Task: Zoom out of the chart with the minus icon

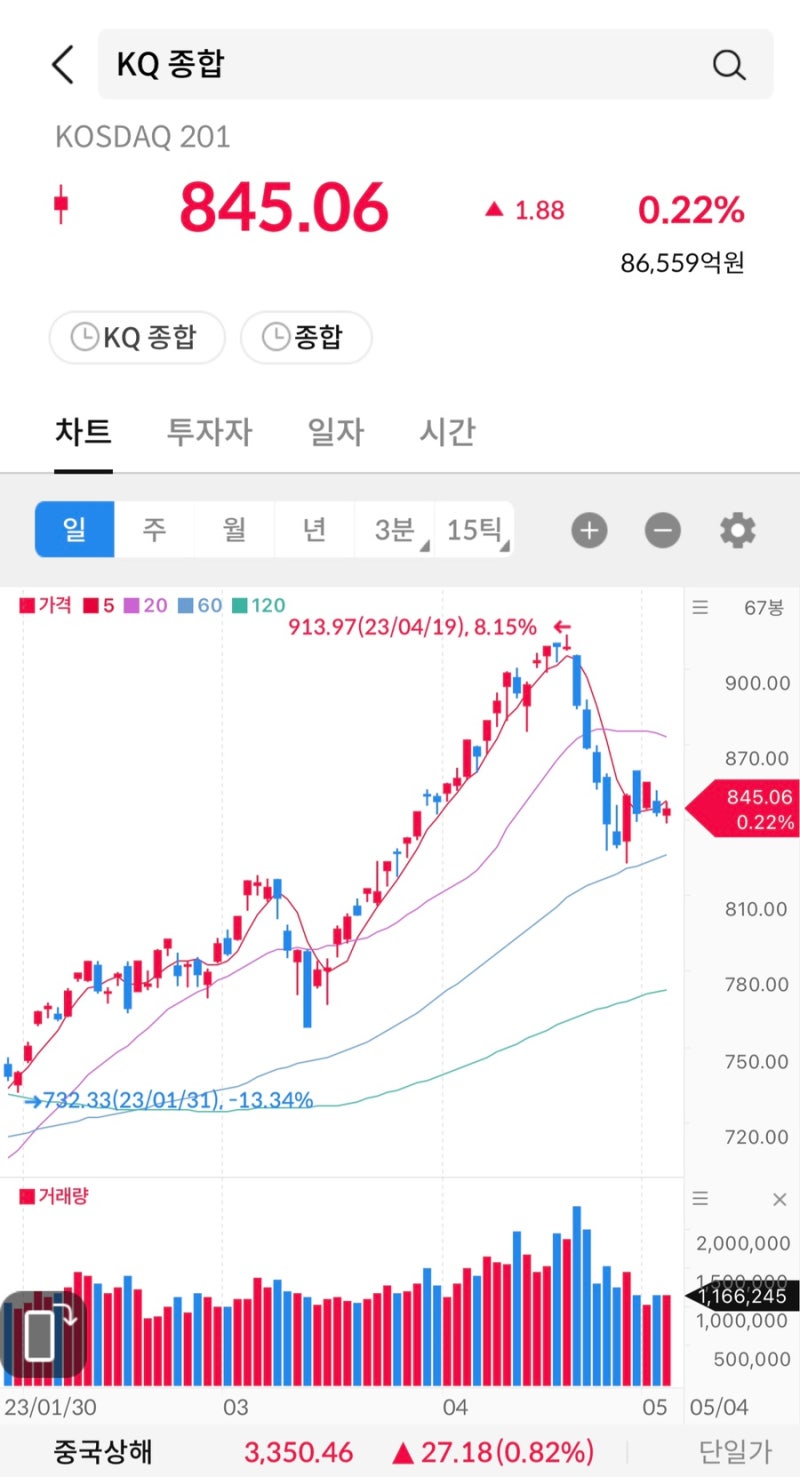Action: click(x=662, y=530)
